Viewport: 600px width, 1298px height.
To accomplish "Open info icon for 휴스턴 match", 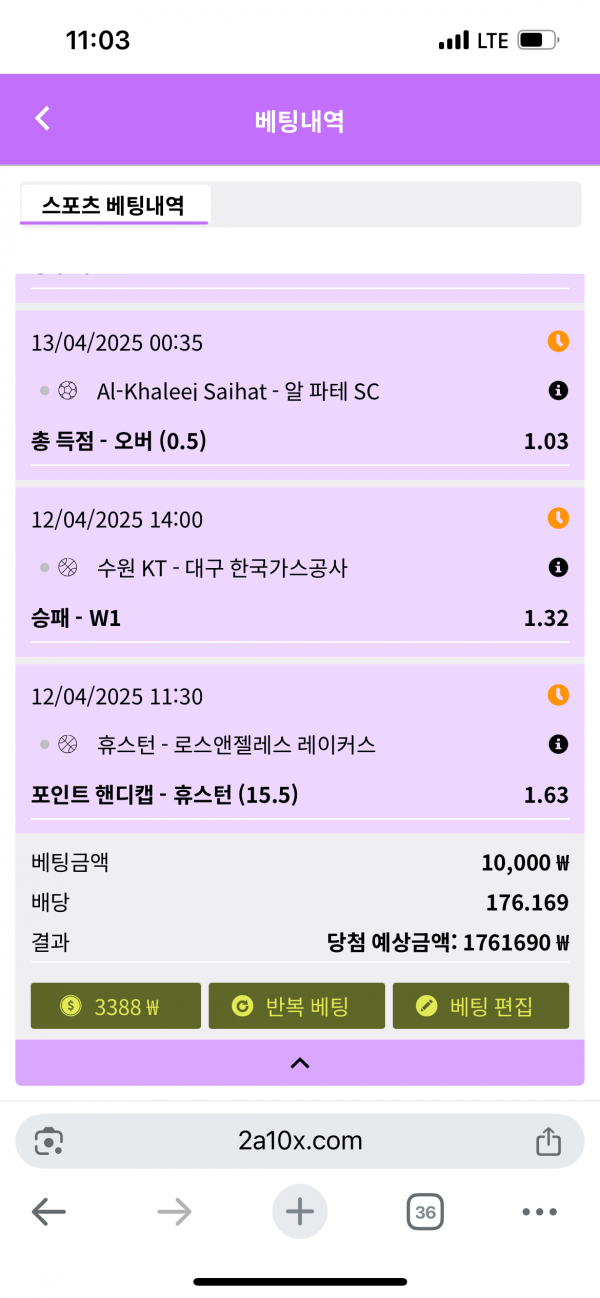I will pos(558,744).
